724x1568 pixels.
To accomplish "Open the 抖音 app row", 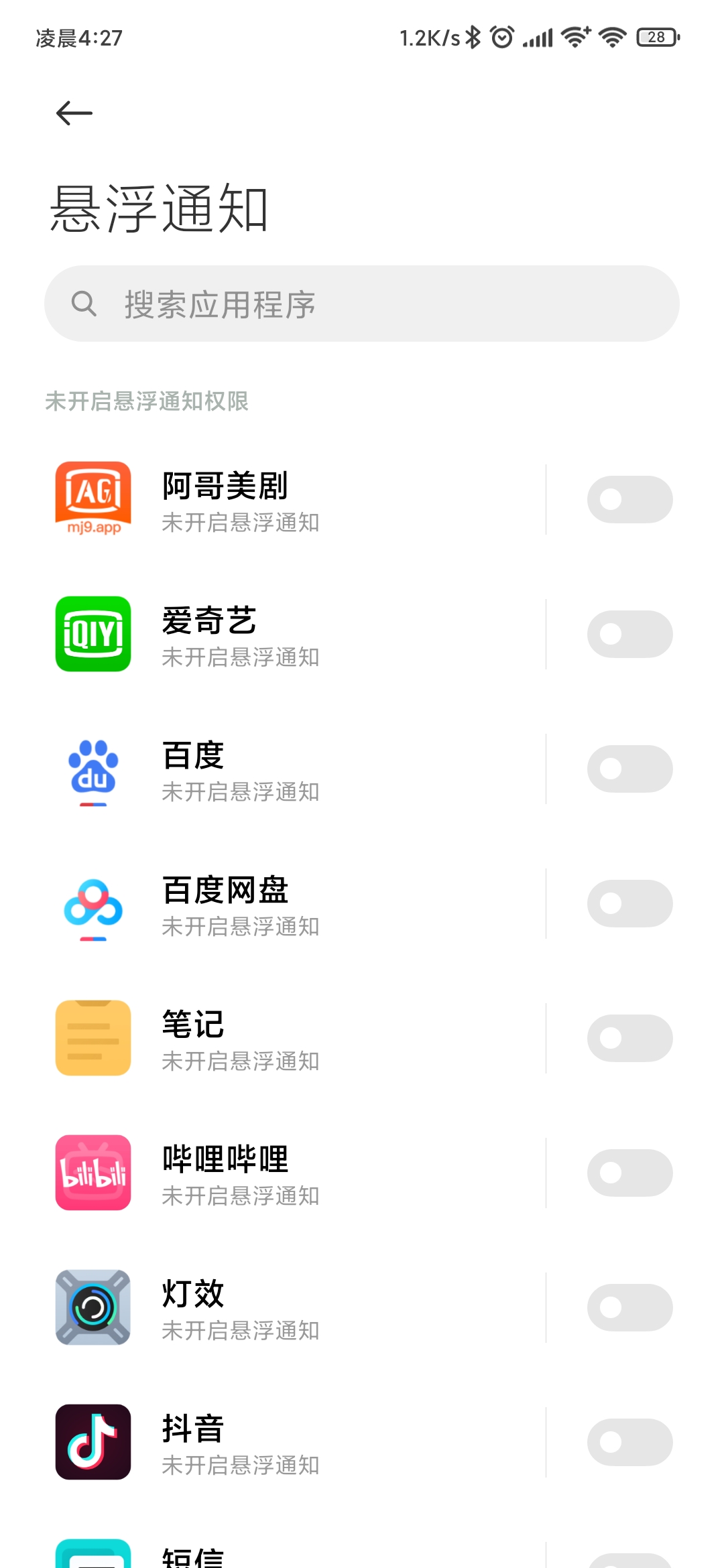I will tap(295, 1442).
